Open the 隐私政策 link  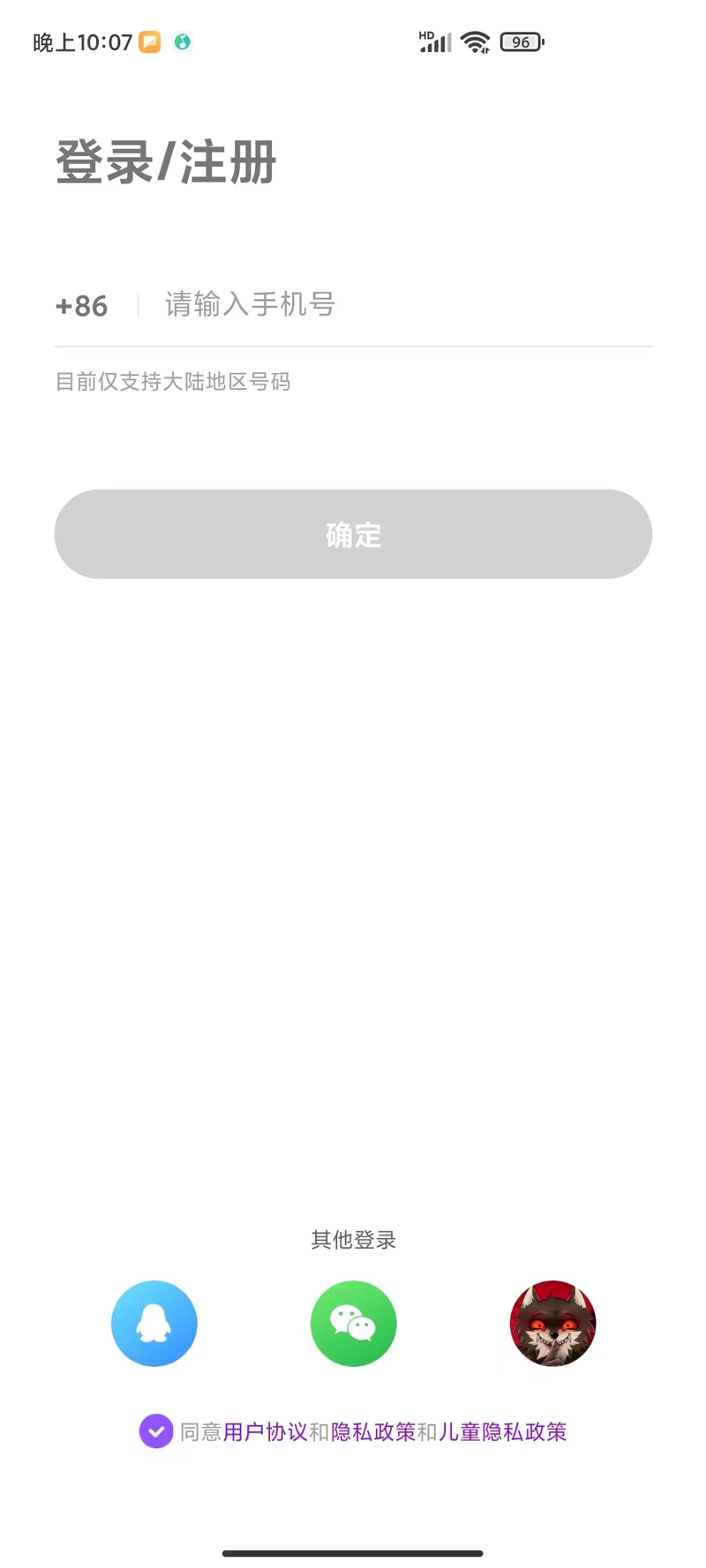[x=373, y=1432]
